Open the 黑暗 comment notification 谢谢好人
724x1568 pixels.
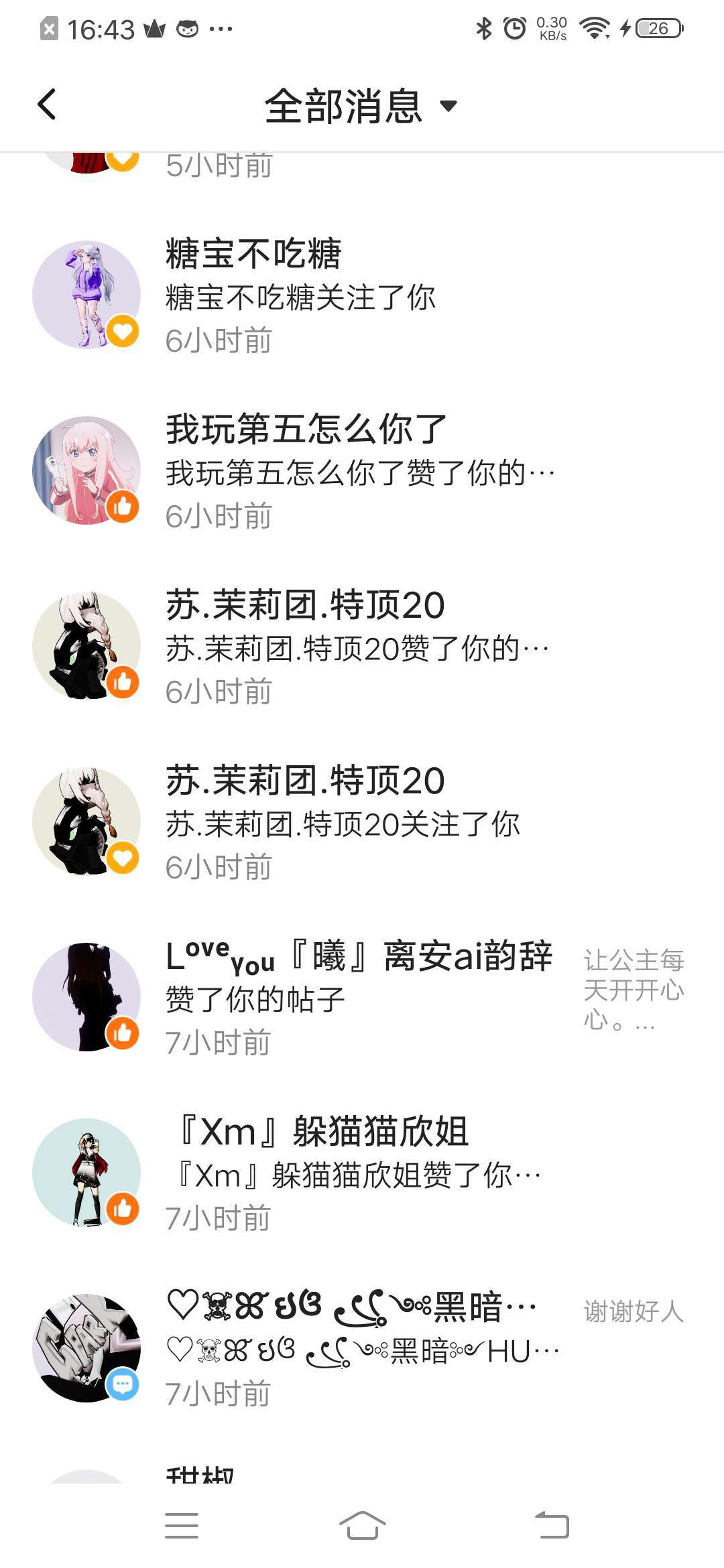(362, 1350)
